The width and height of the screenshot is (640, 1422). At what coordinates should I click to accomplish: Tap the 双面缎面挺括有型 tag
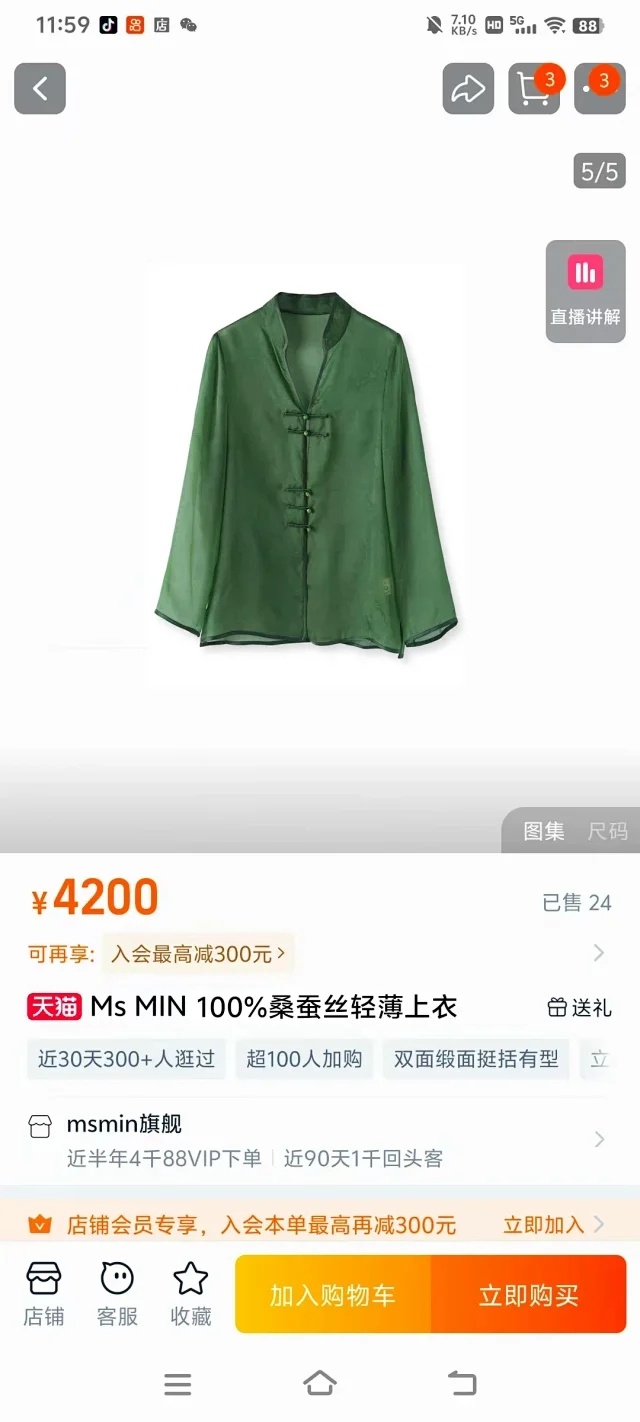pos(476,1059)
